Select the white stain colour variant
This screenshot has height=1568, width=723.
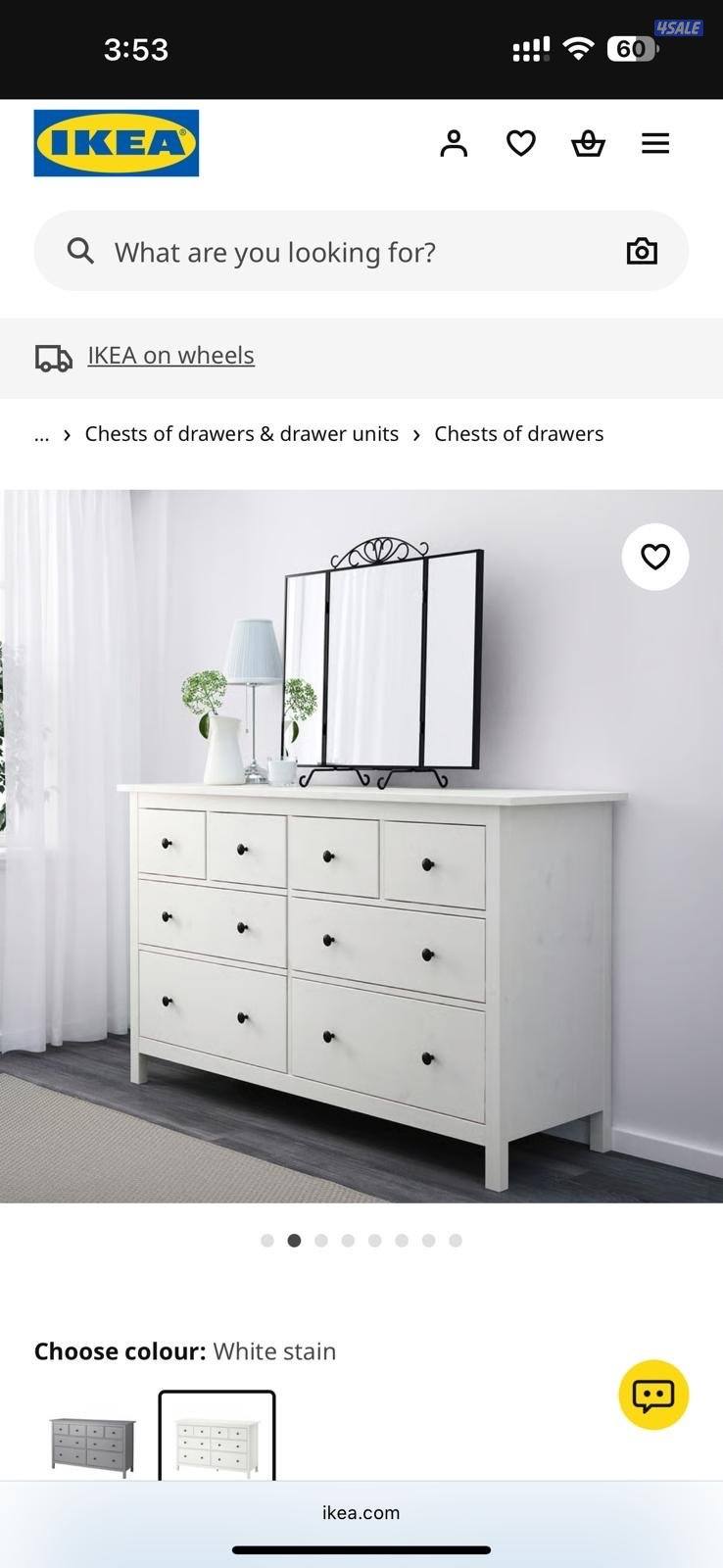pos(217,1441)
